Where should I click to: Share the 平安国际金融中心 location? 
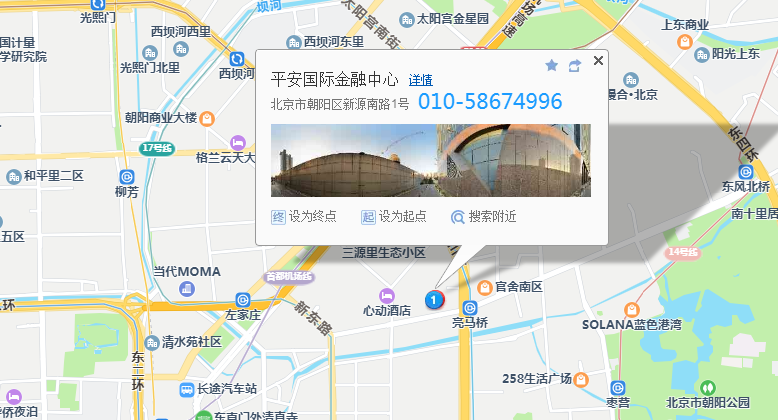(x=575, y=66)
